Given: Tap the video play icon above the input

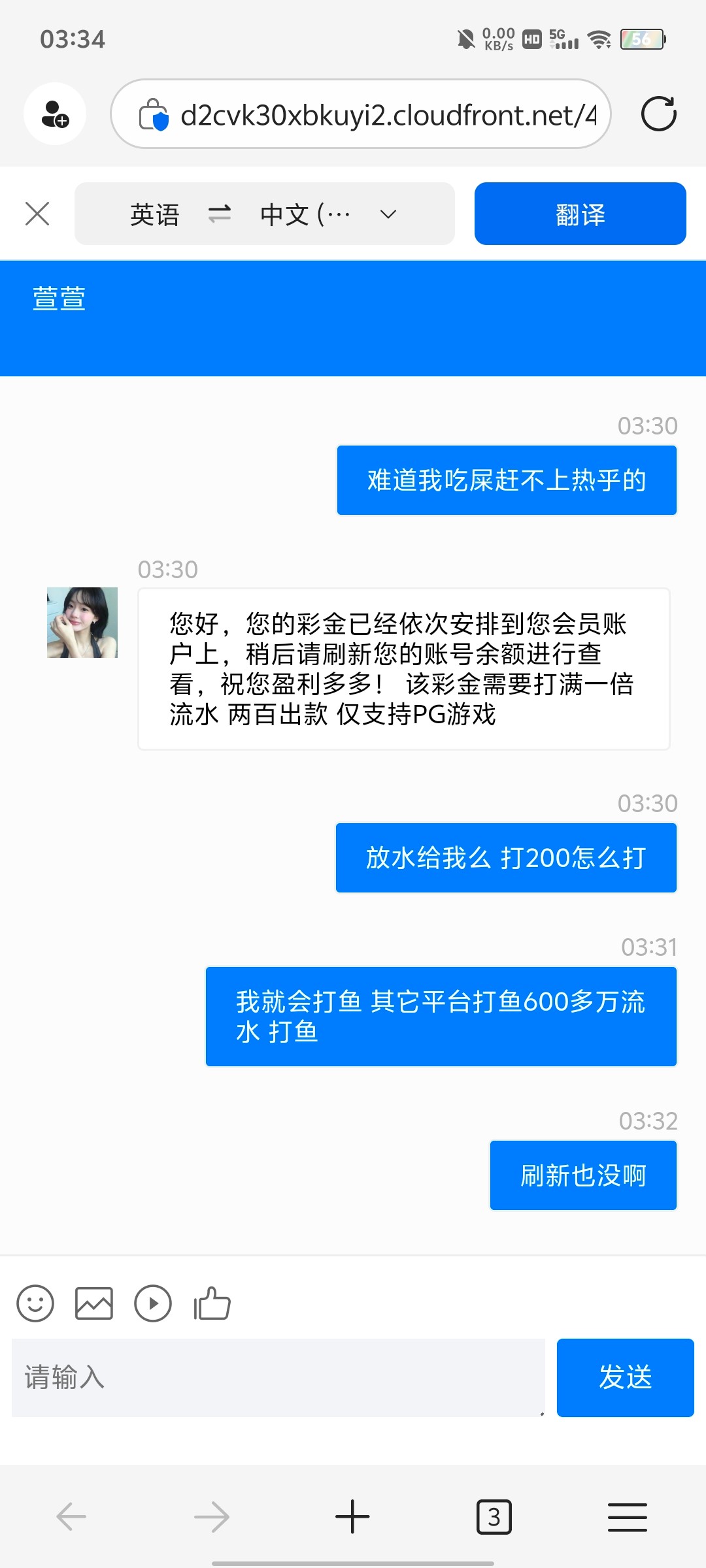Looking at the screenshot, I should click(153, 1303).
